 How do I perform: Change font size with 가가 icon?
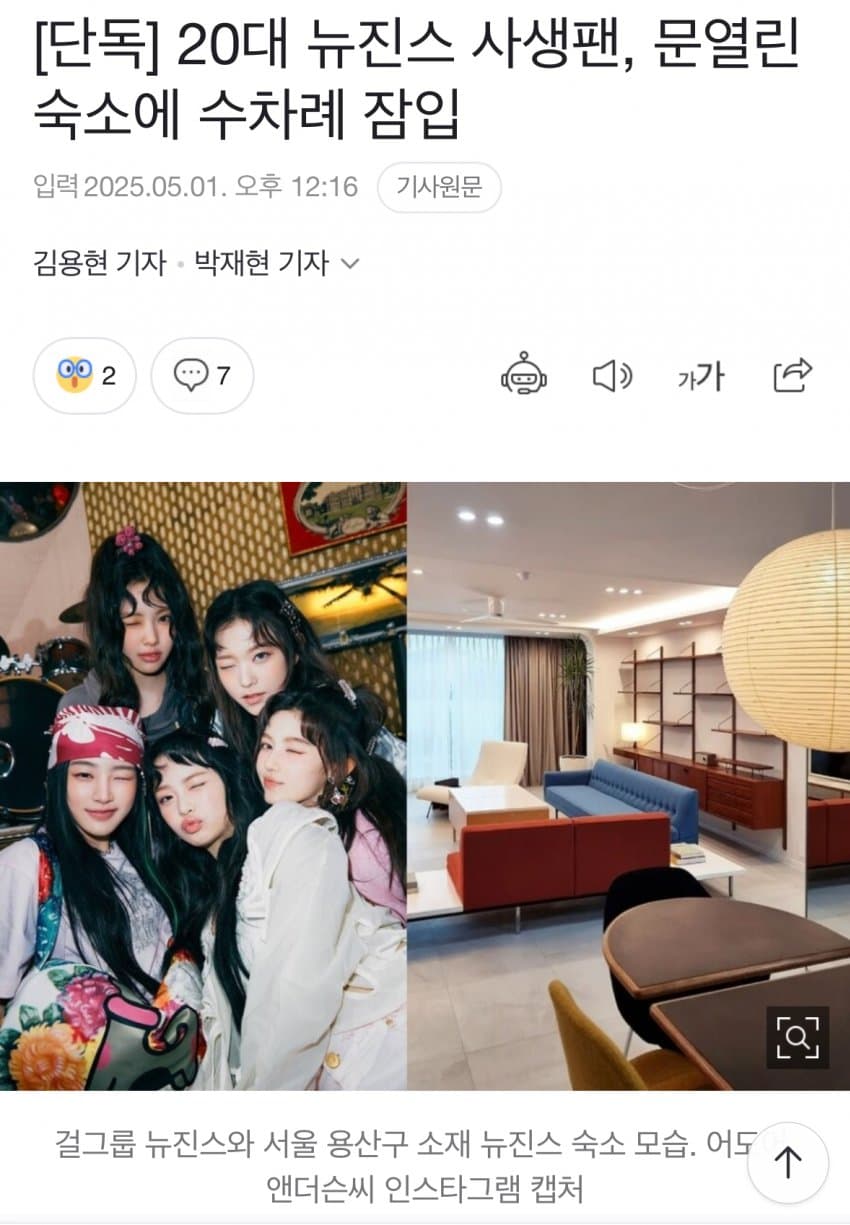pyautogui.click(x=700, y=376)
